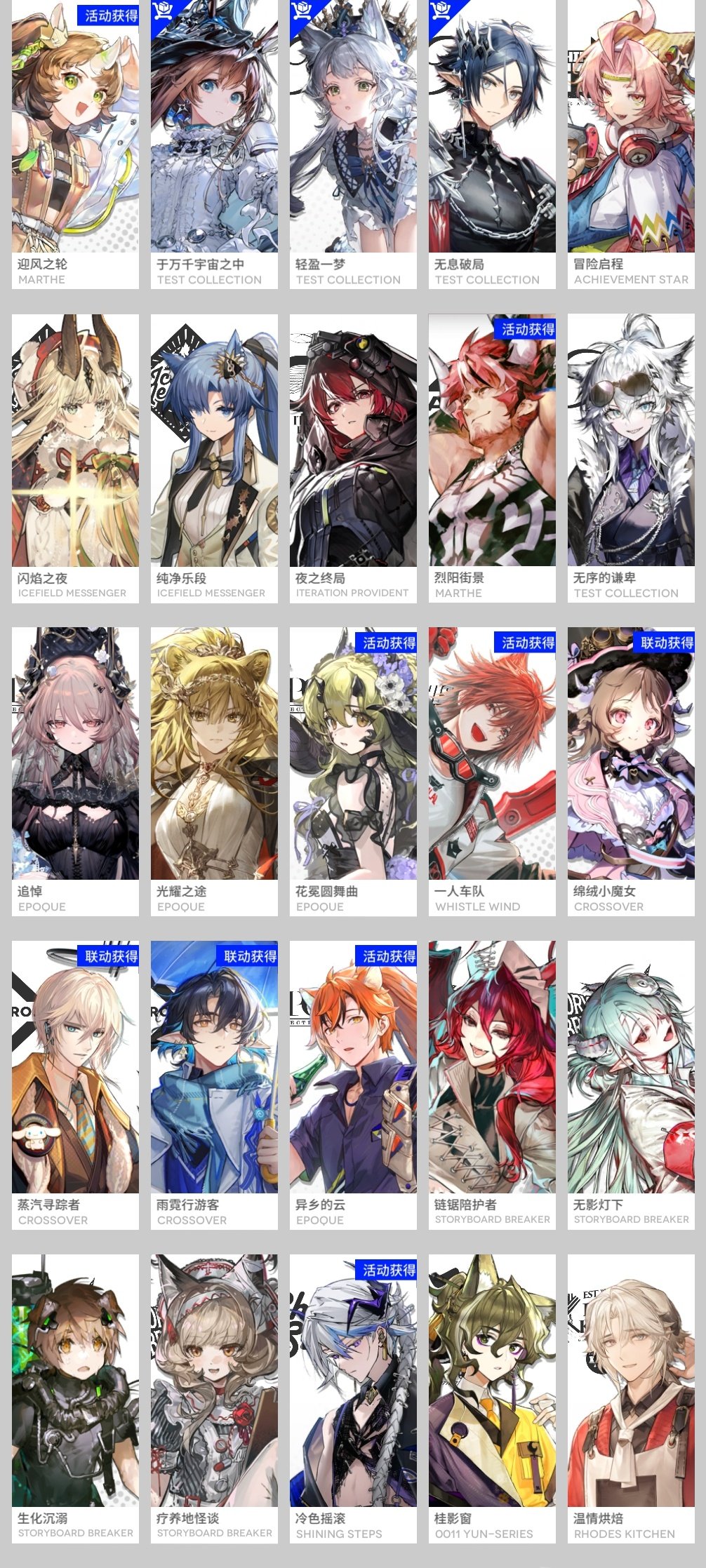Open the 绵绒小魔女 crossover card
This screenshot has width=706, height=1568.
click(x=631, y=771)
